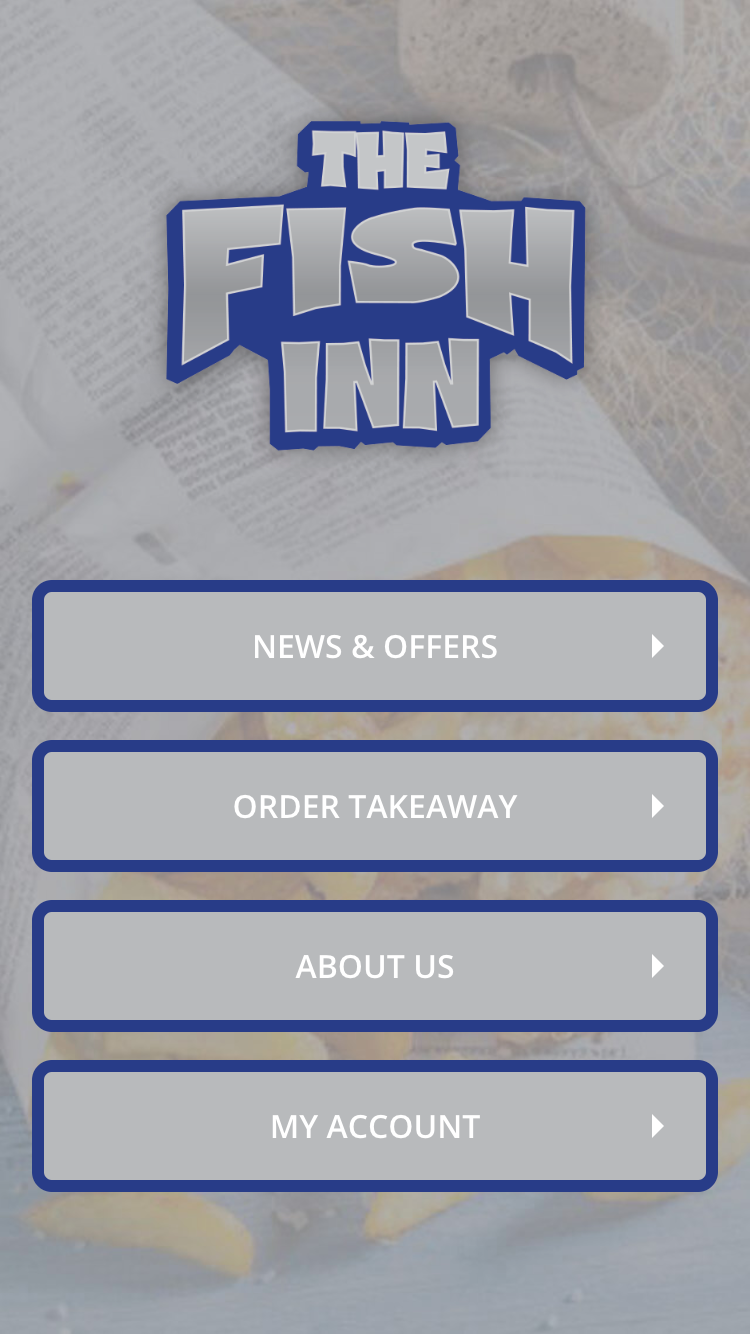Click the NEWS & OFFERS label text
Viewport: 750px width, 1334px height.
pyautogui.click(x=375, y=646)
